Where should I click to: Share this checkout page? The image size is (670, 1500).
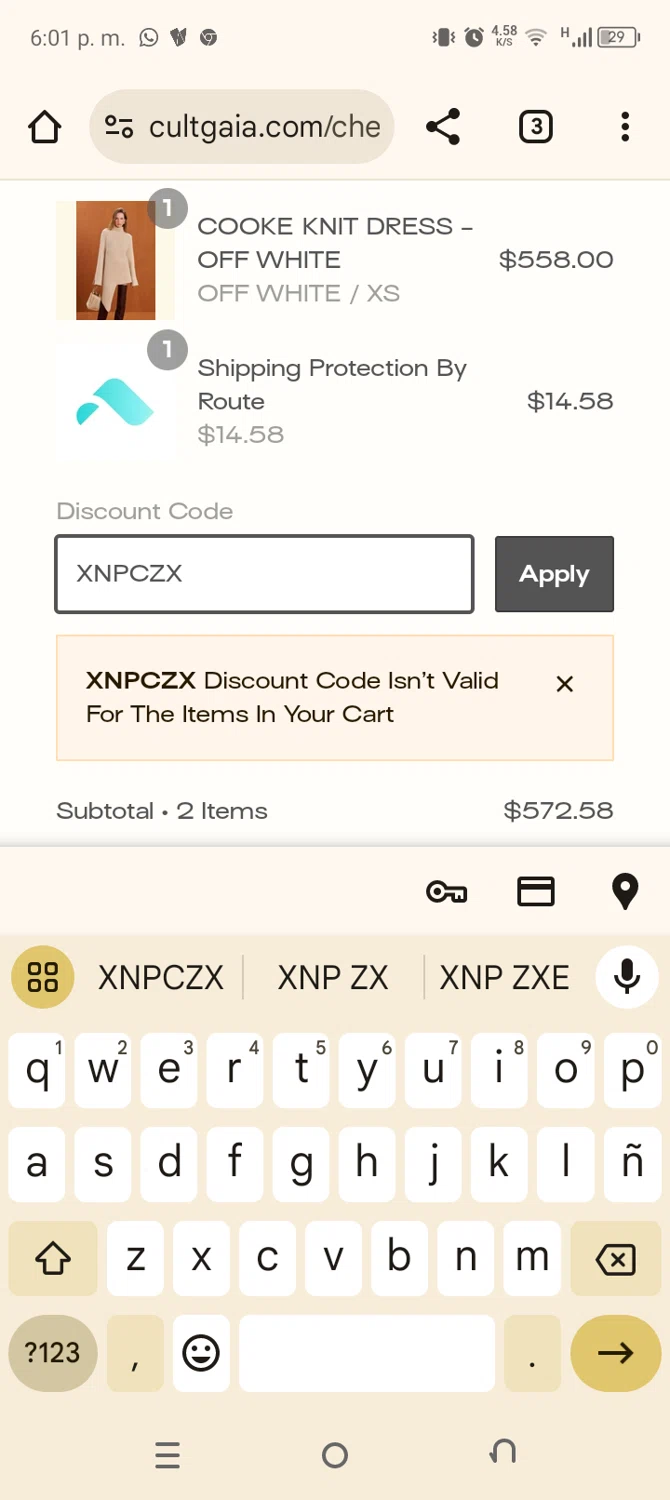pos(443,127)
